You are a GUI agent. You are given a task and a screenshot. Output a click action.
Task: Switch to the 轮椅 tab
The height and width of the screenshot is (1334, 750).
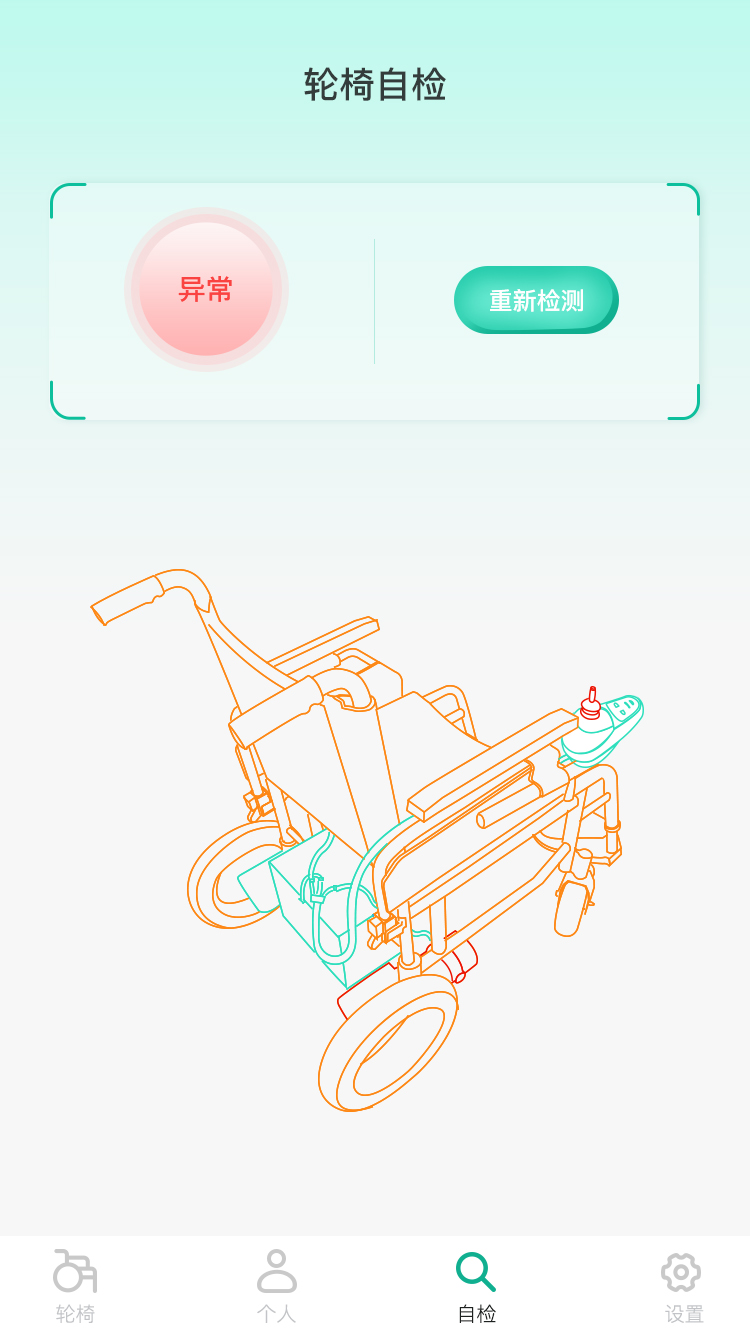pyautogui.click(x=75, y=1285)
